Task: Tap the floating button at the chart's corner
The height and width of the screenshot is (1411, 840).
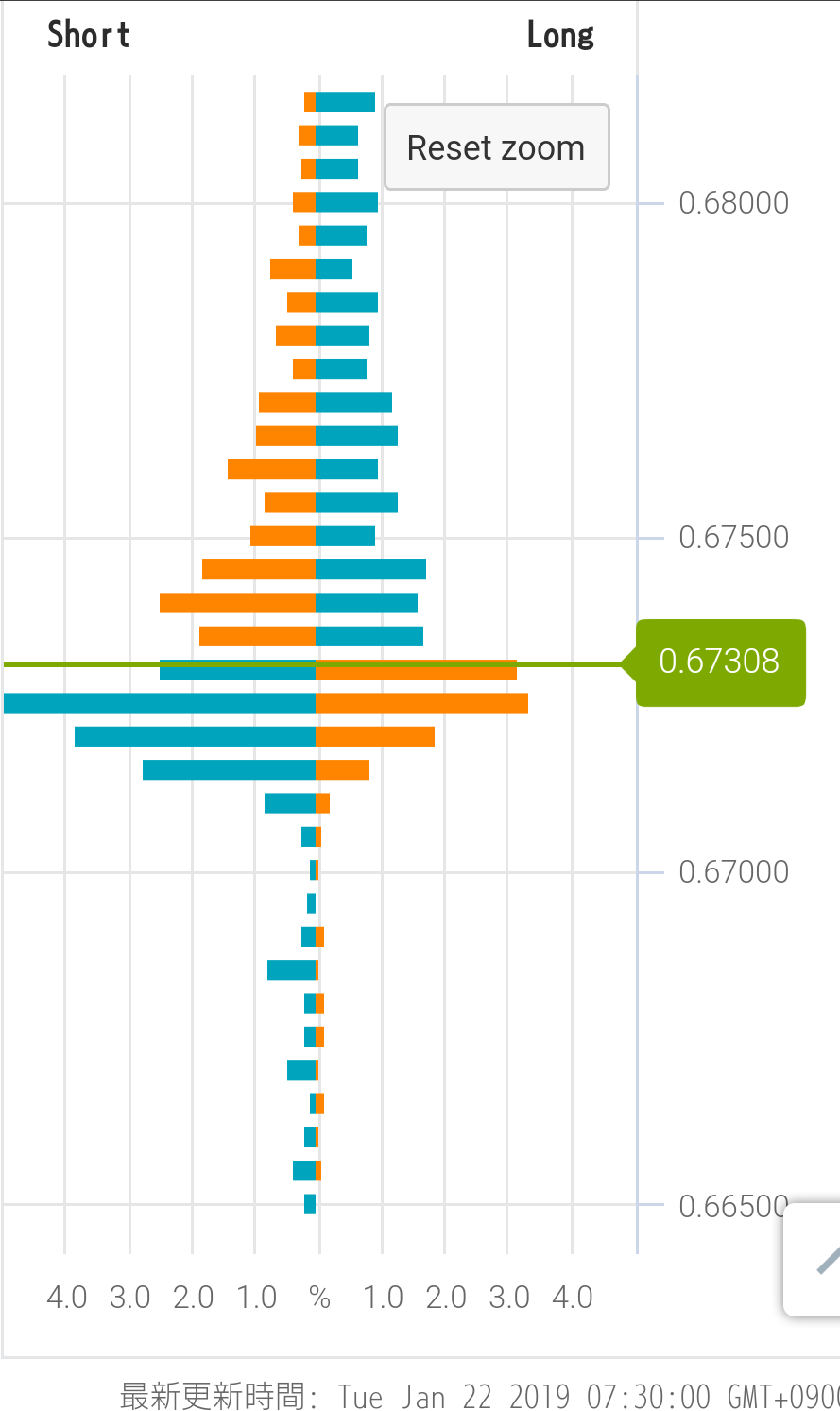Action: 814,1259
